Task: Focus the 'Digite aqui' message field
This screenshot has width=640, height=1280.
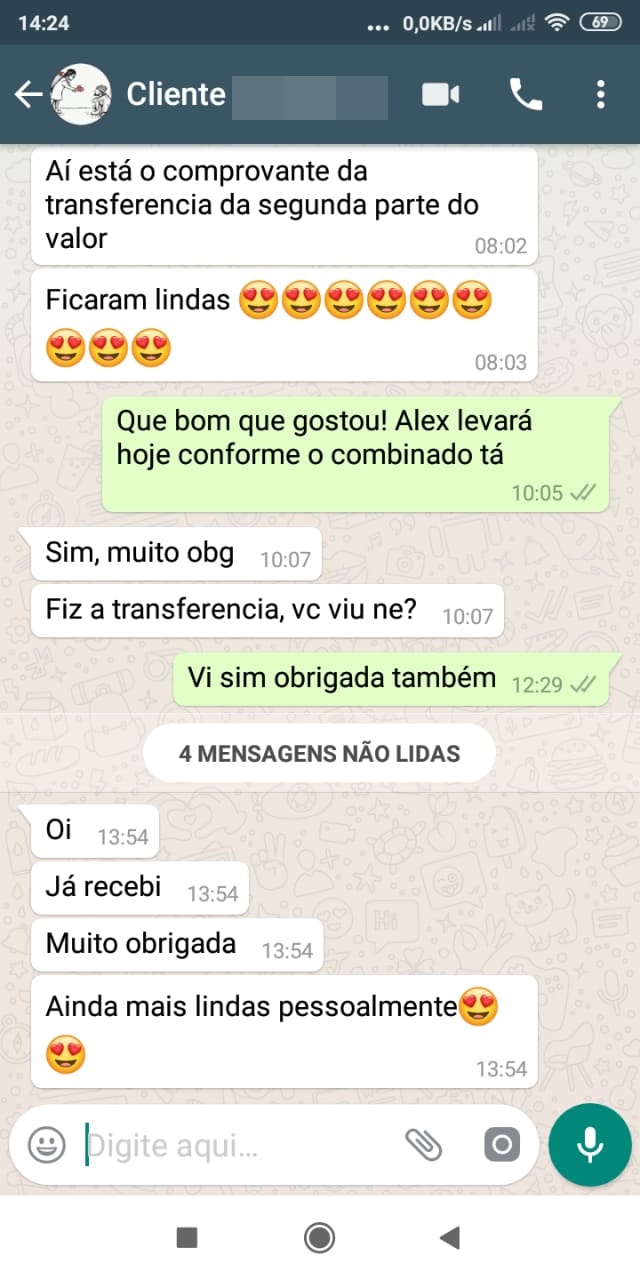Action: click(240, 1144)
